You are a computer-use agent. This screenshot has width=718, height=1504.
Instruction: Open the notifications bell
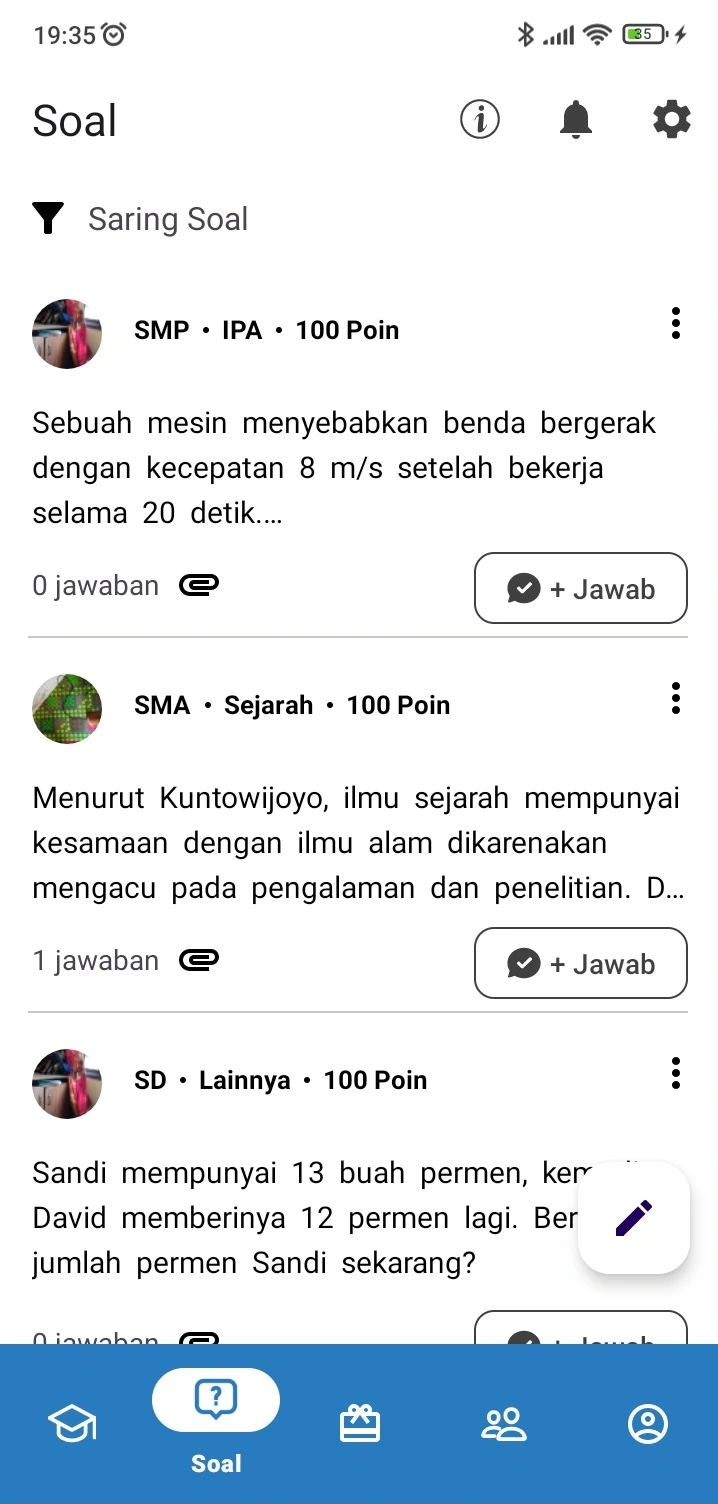point(575,120)
